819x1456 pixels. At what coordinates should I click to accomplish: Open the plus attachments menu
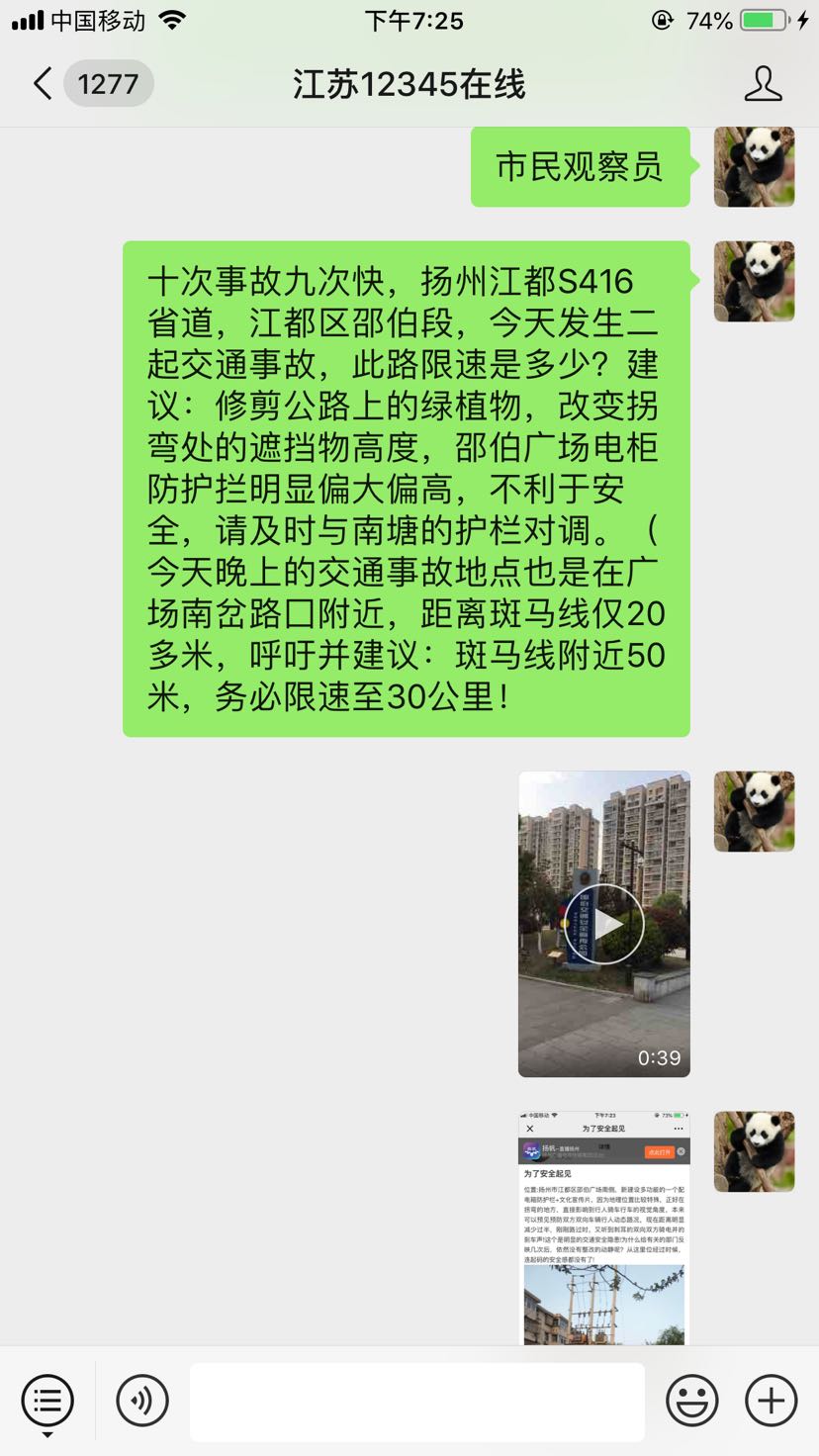[772, 1402]
